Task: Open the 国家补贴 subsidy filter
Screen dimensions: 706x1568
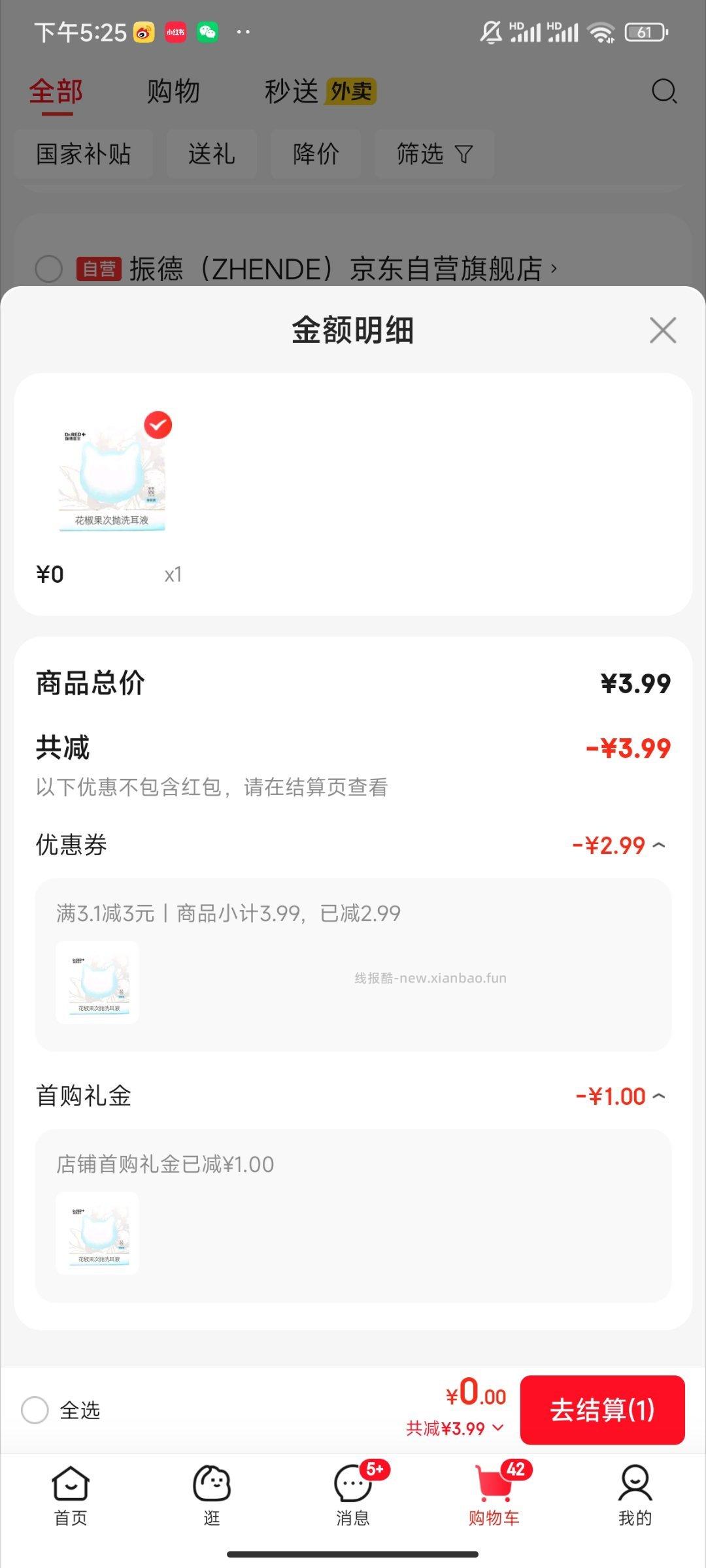Action: tap(83, 154)
